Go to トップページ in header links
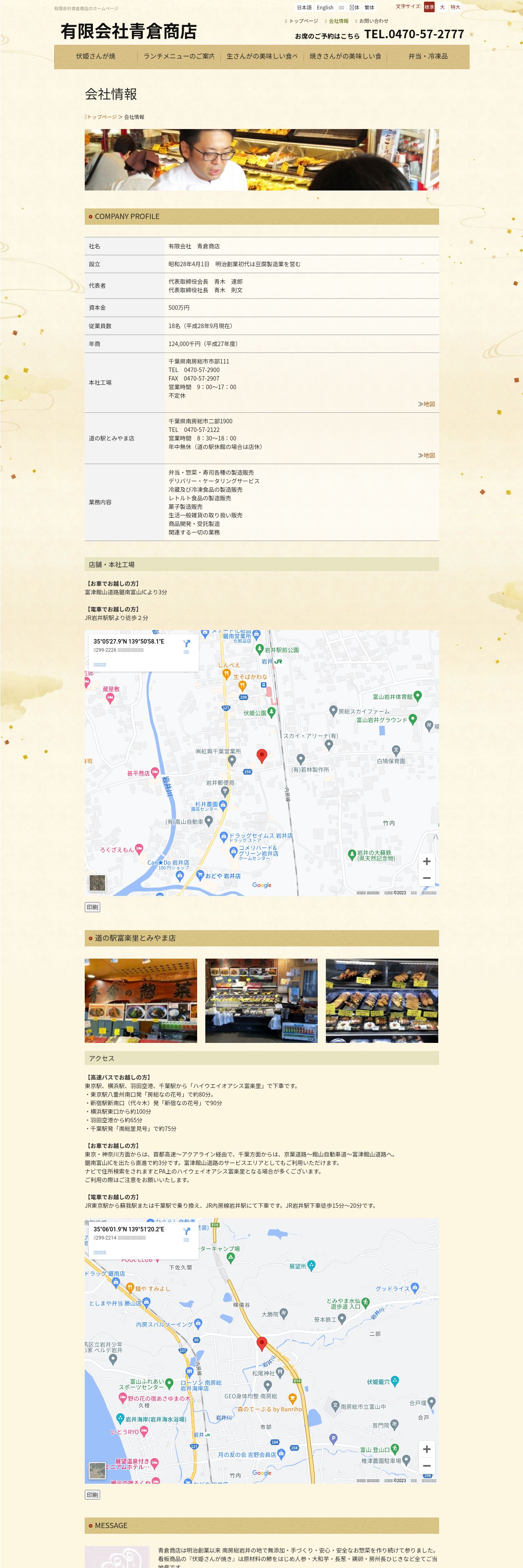523x1568 pixels. pyautogui.click(x=303, y=21)
